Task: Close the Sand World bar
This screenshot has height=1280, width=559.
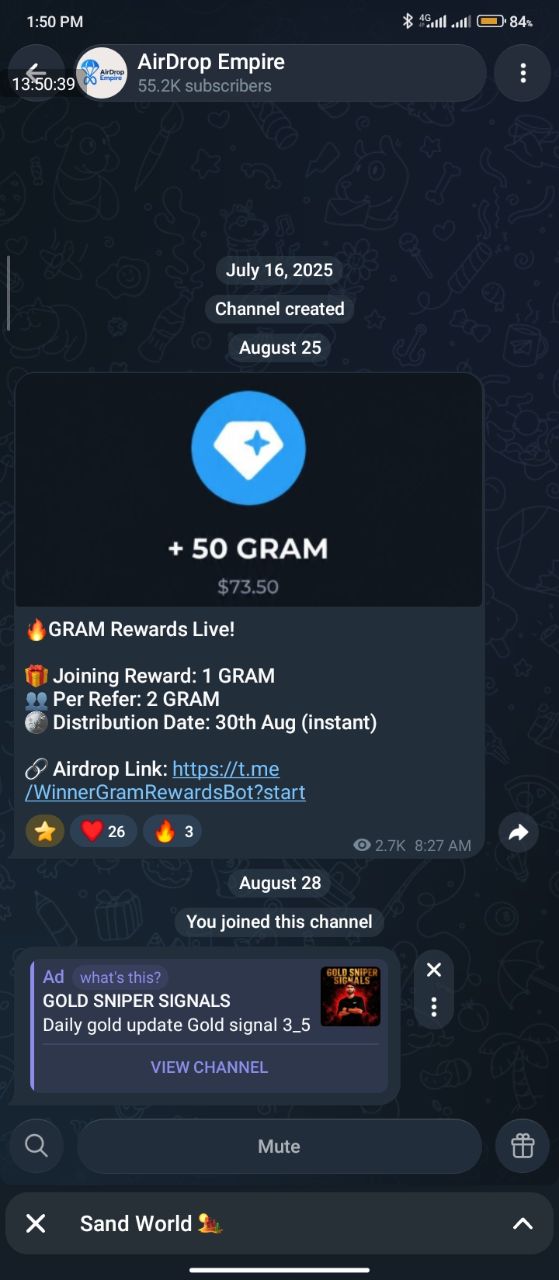Action: pos(36,1223)
